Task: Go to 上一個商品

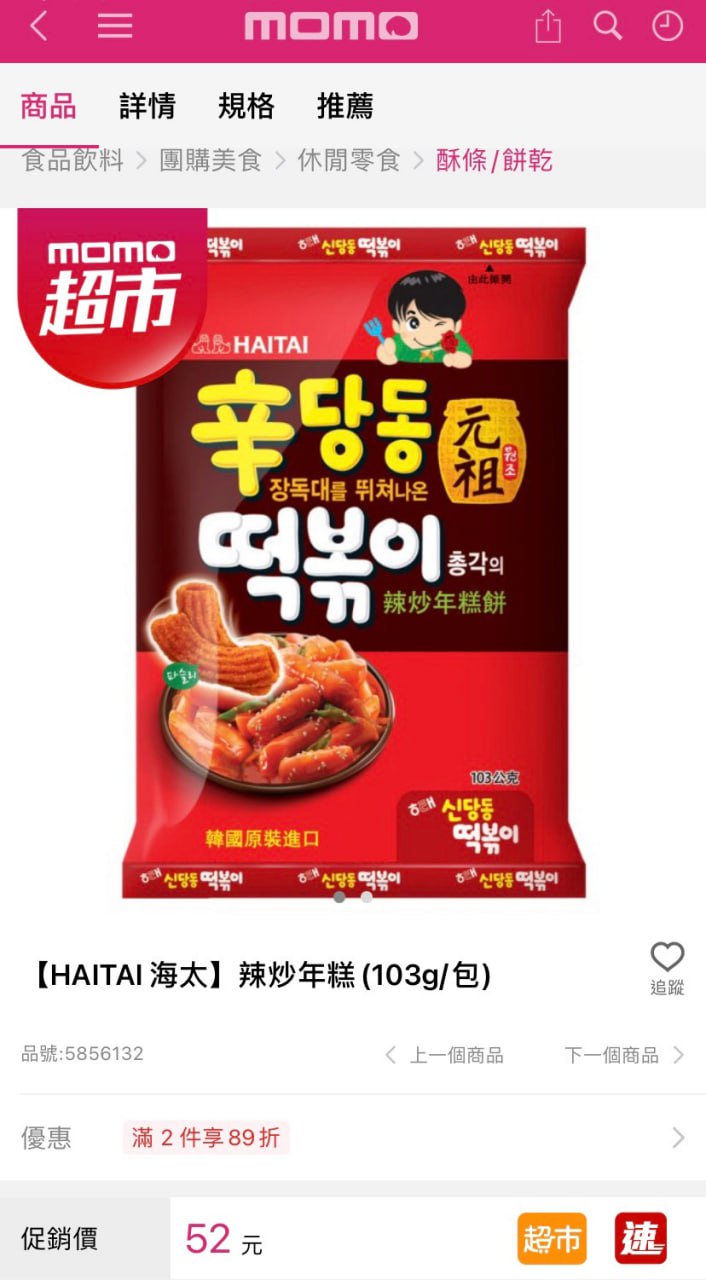Action: click(x=445, y=1055)
